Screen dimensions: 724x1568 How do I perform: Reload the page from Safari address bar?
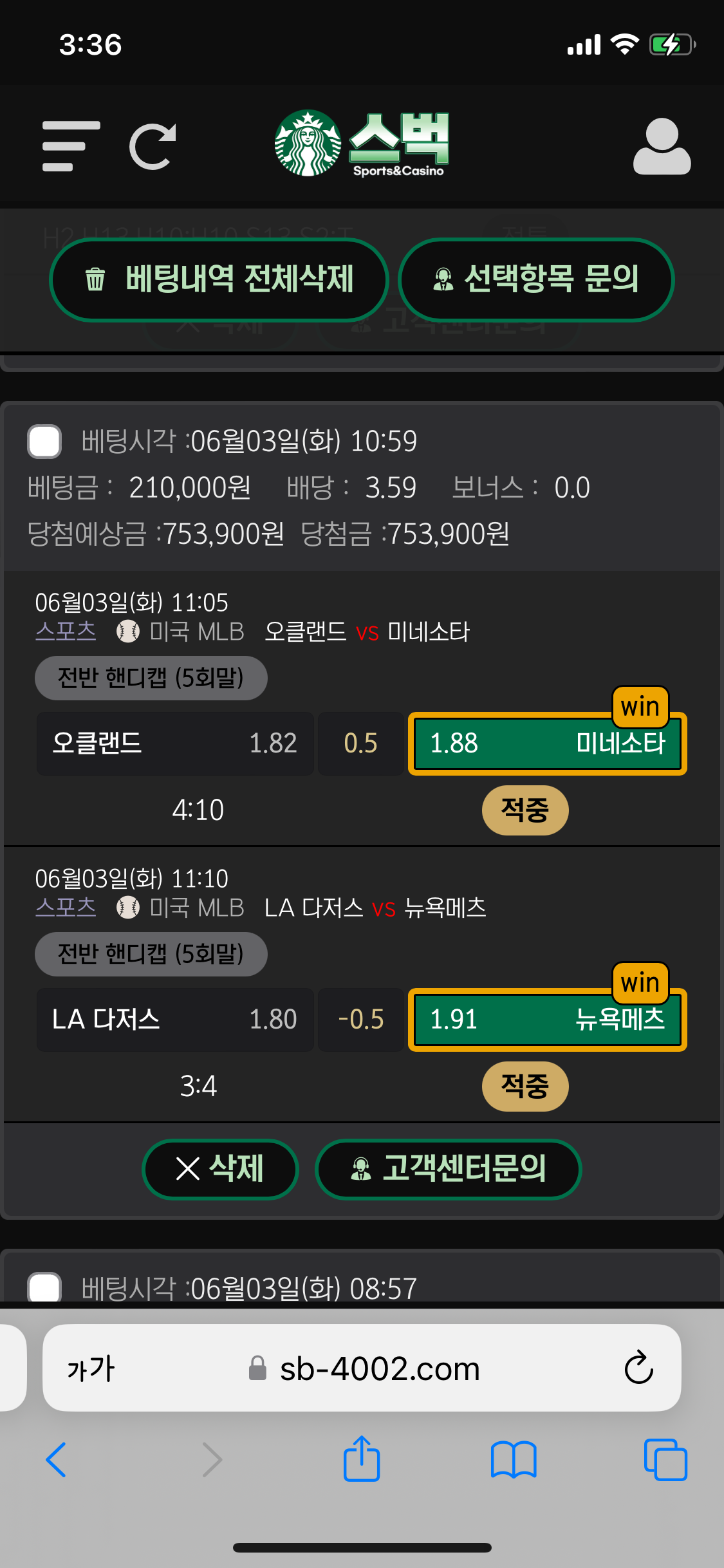click(x=638, y=1368)
